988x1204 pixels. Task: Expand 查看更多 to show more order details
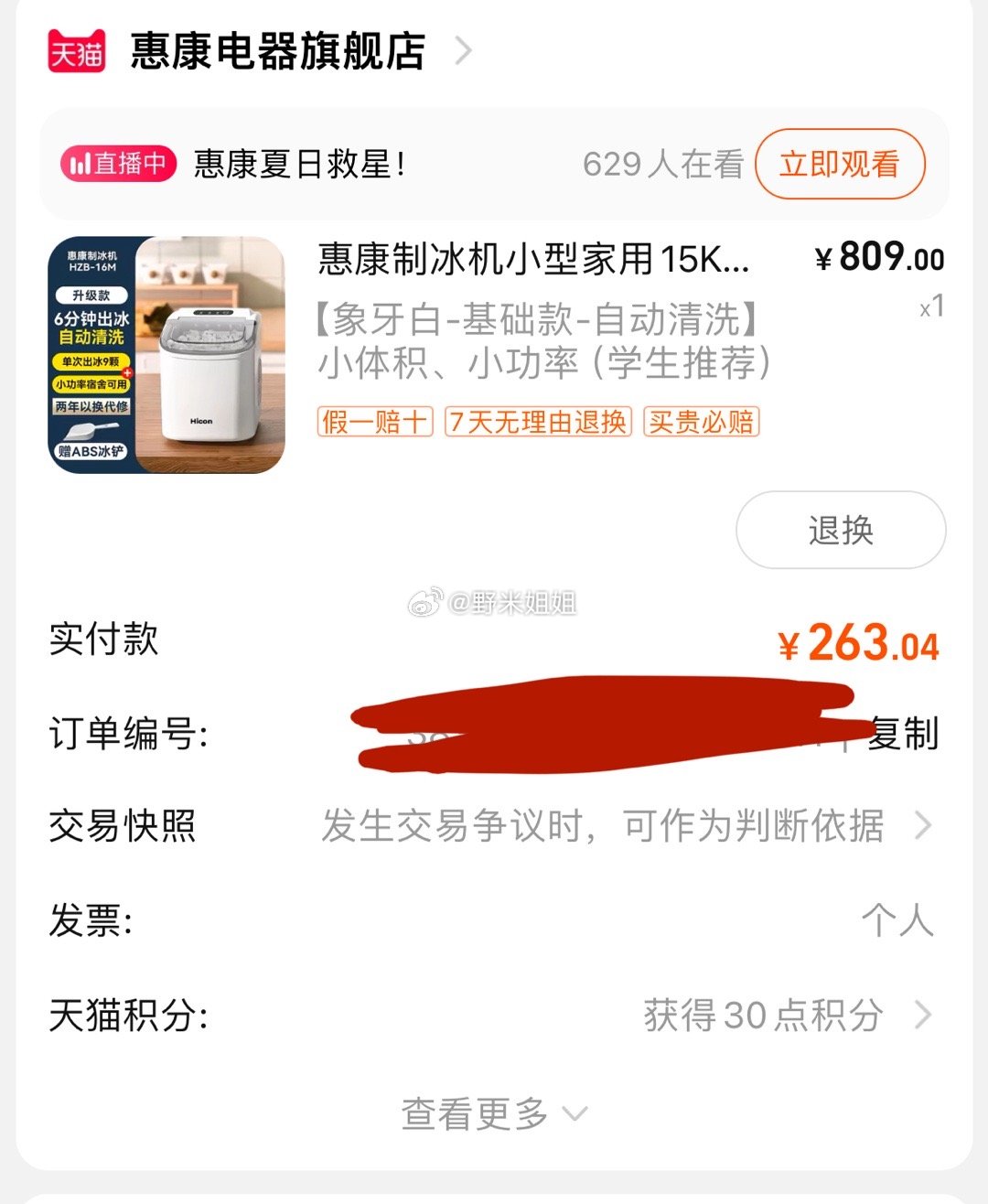[x=493, y=1113]
